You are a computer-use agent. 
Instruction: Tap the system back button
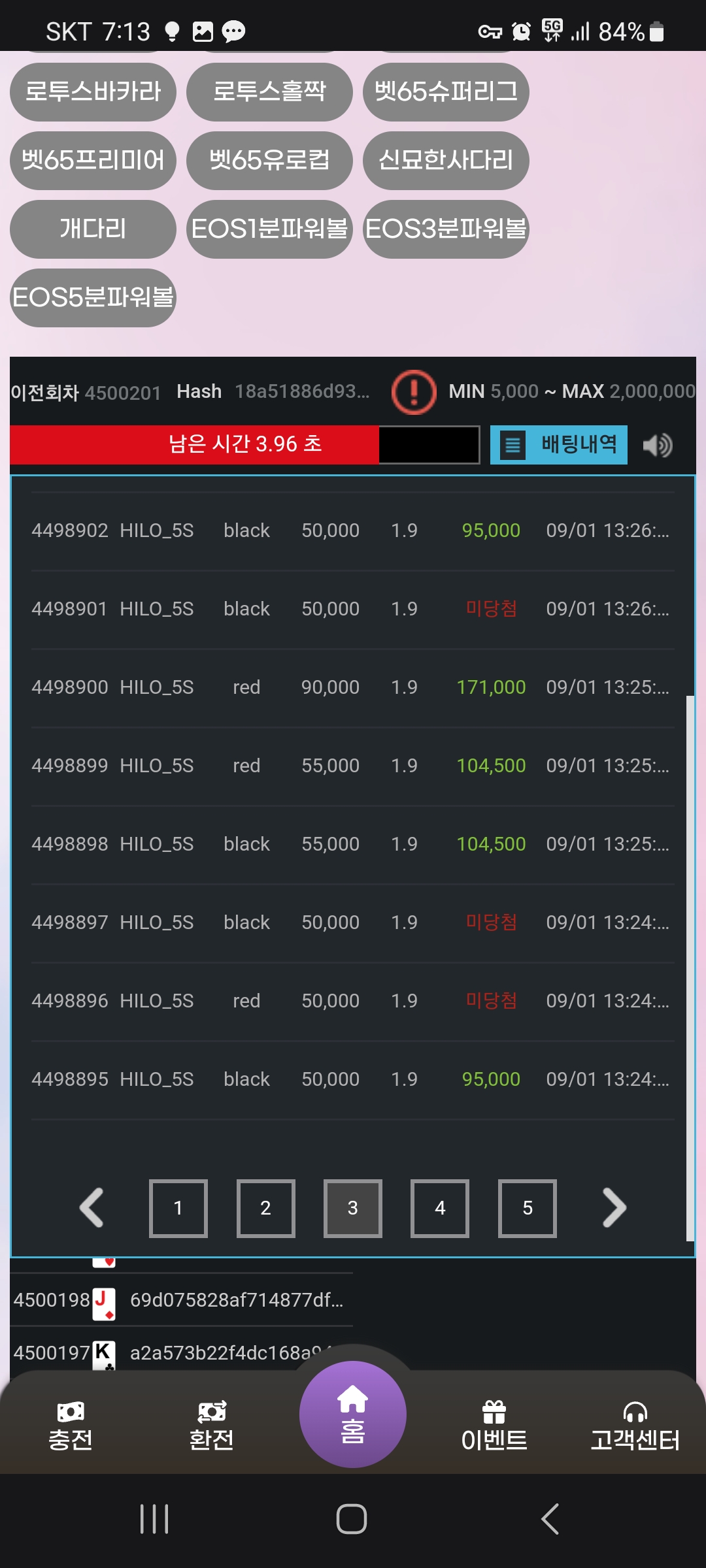pyautogui.click(x=550, y=1519)
